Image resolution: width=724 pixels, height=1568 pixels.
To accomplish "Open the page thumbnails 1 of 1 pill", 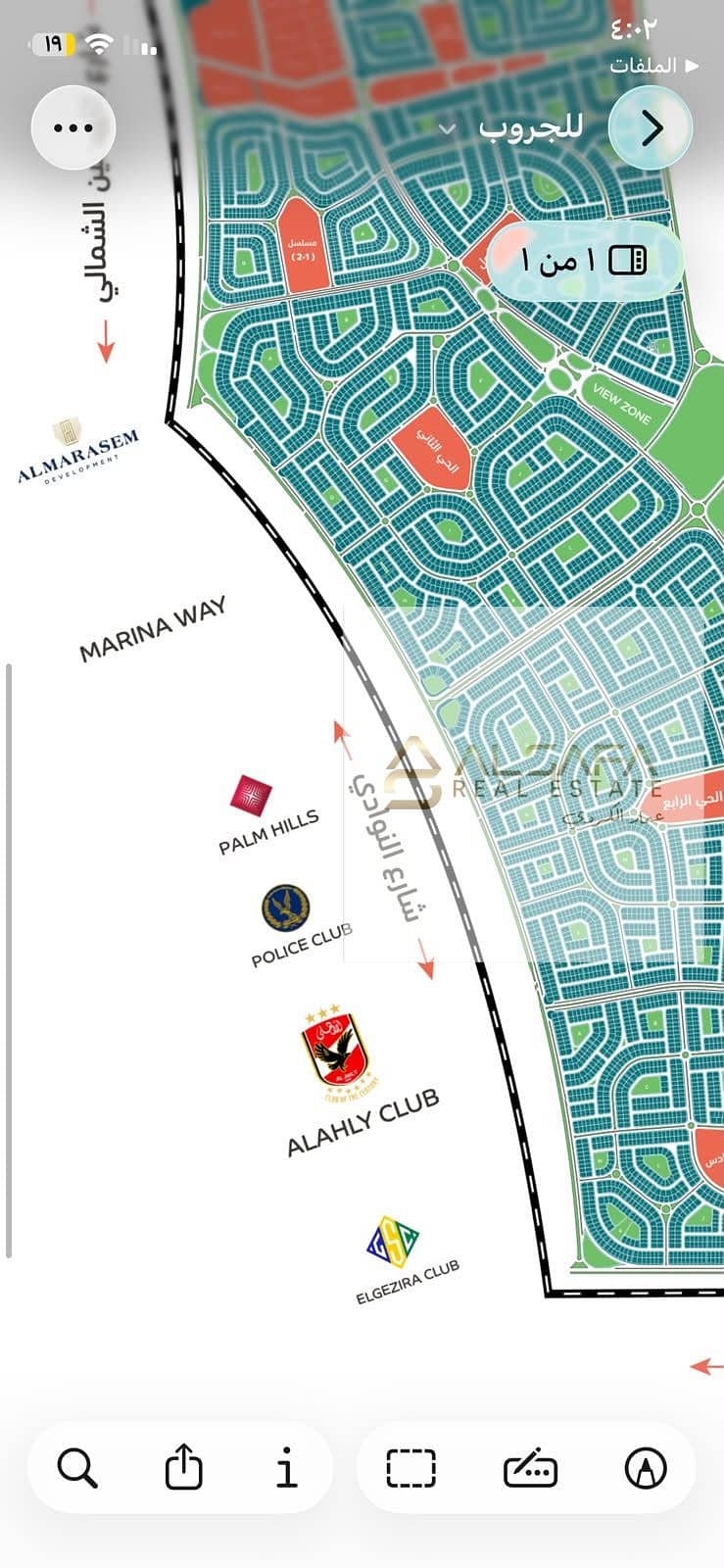I will [584, 261].
